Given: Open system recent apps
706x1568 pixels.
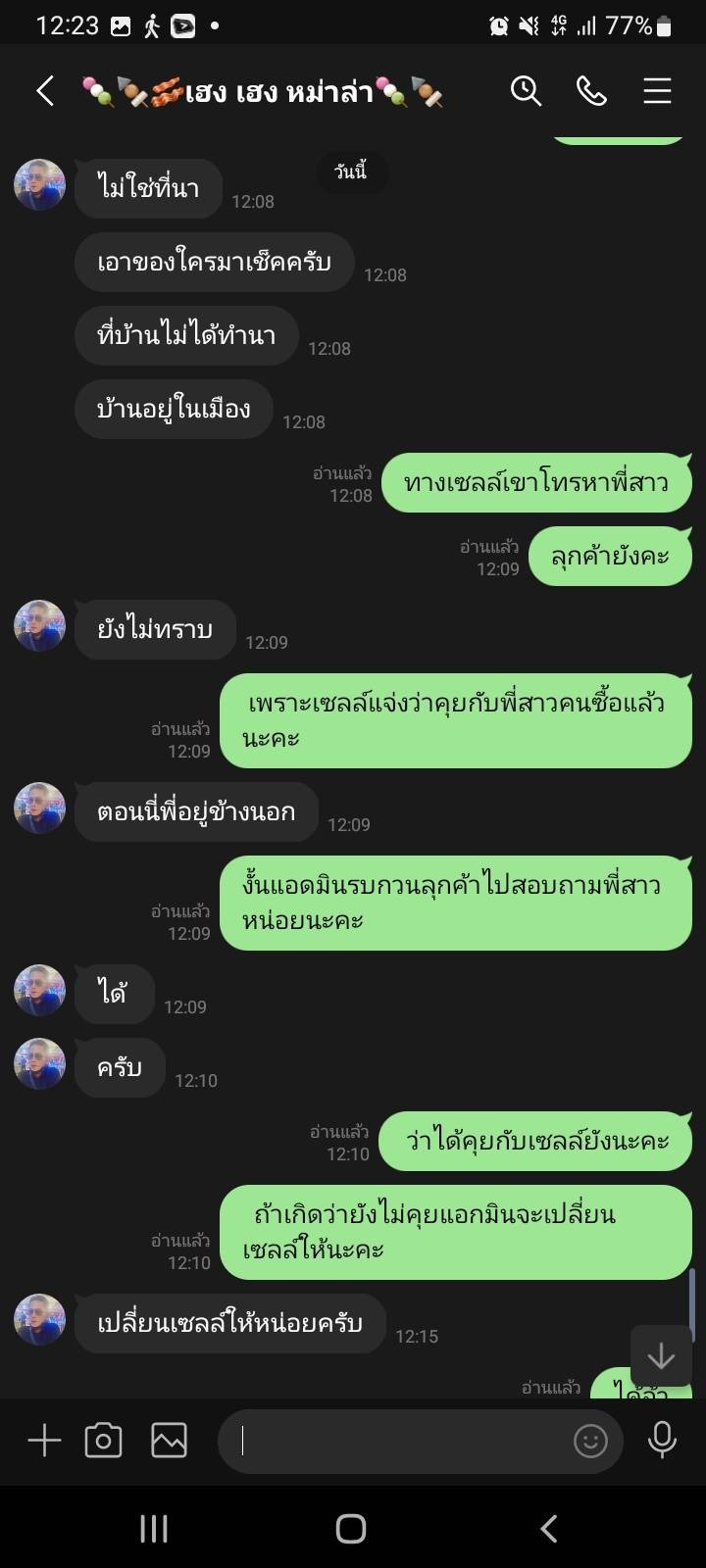Looking at the screenshot, I should (x=154, y=1529).
